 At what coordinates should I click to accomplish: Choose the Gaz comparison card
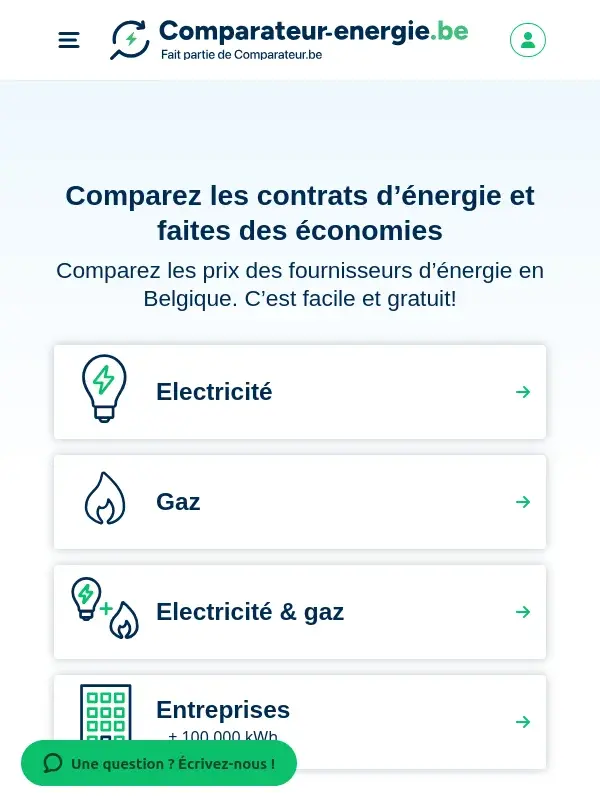point(300,502)
